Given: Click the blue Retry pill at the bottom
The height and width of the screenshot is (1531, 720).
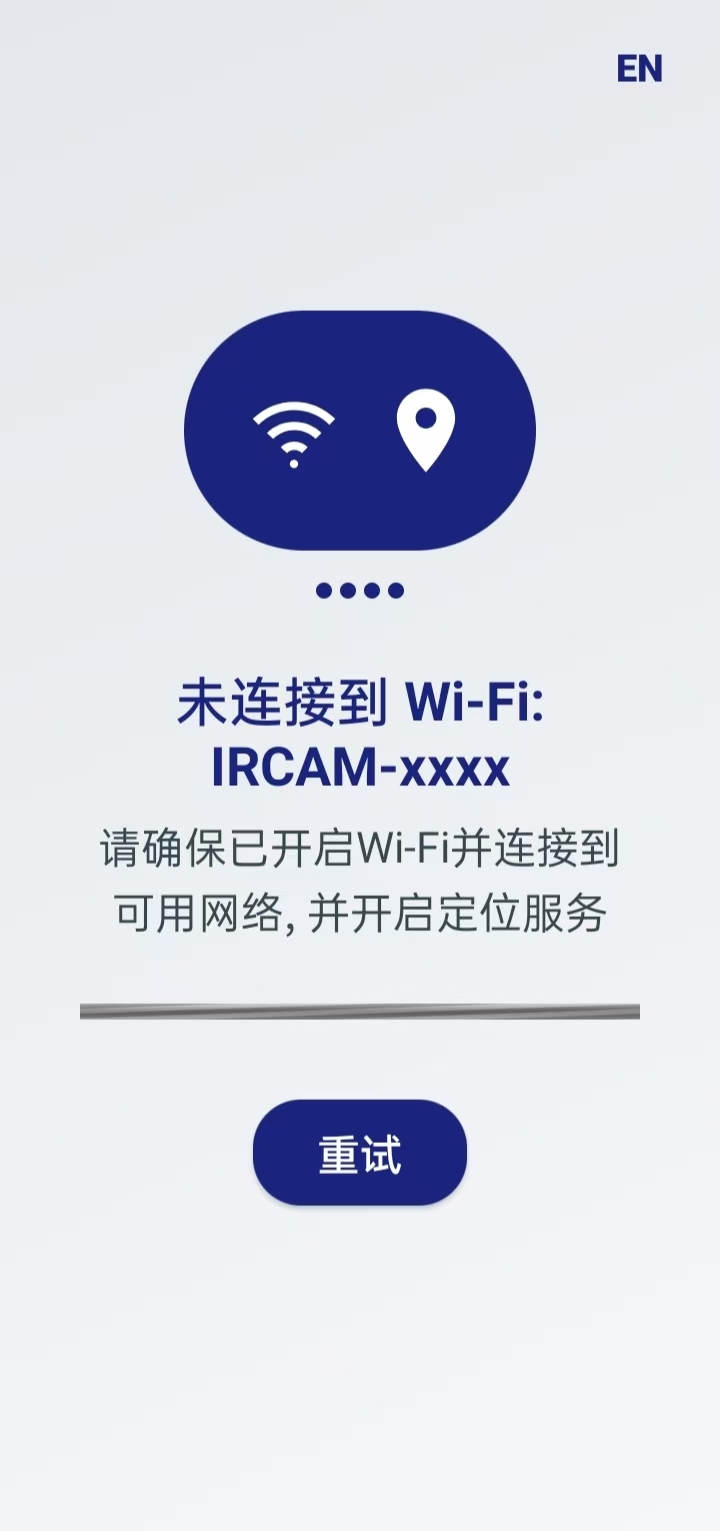Looking at the screenshot, I should pyautogui.click(x=360, y=1151).
